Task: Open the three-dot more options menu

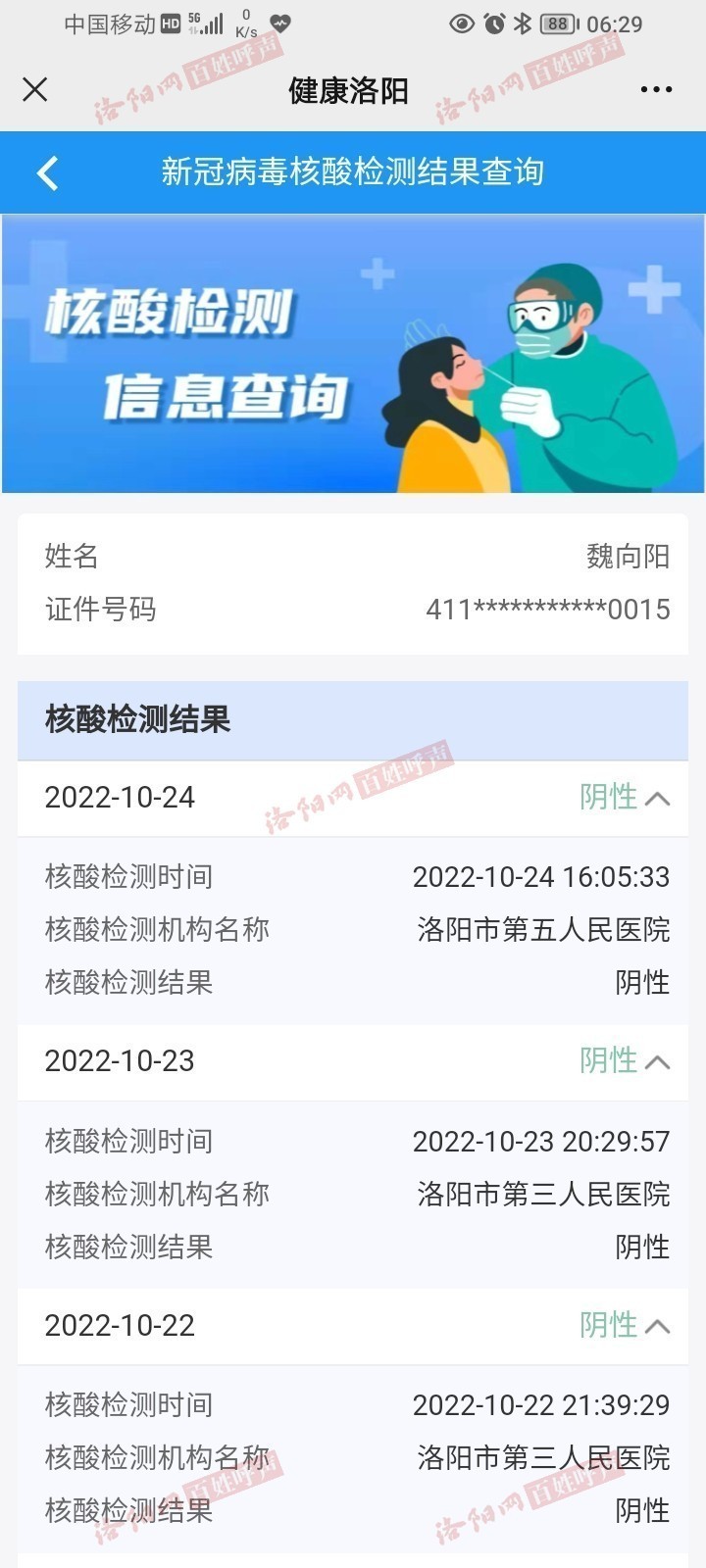Action: click(656, 90)
